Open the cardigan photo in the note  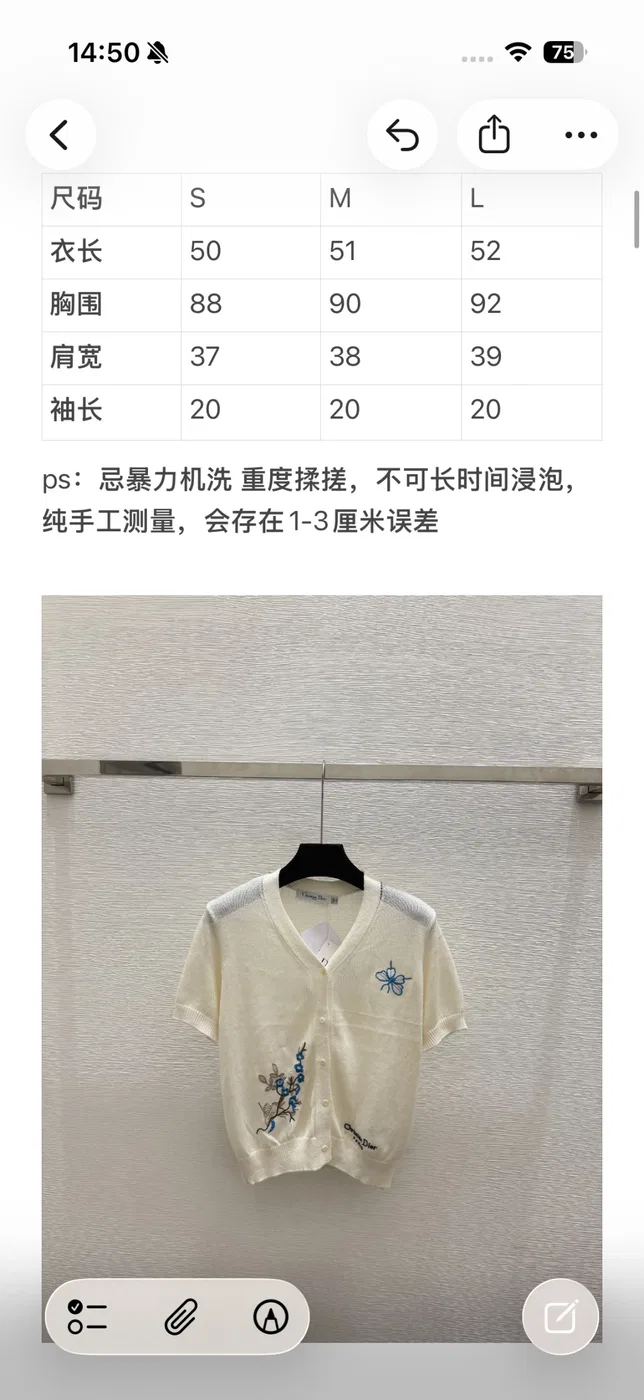[x=322, y=968]
